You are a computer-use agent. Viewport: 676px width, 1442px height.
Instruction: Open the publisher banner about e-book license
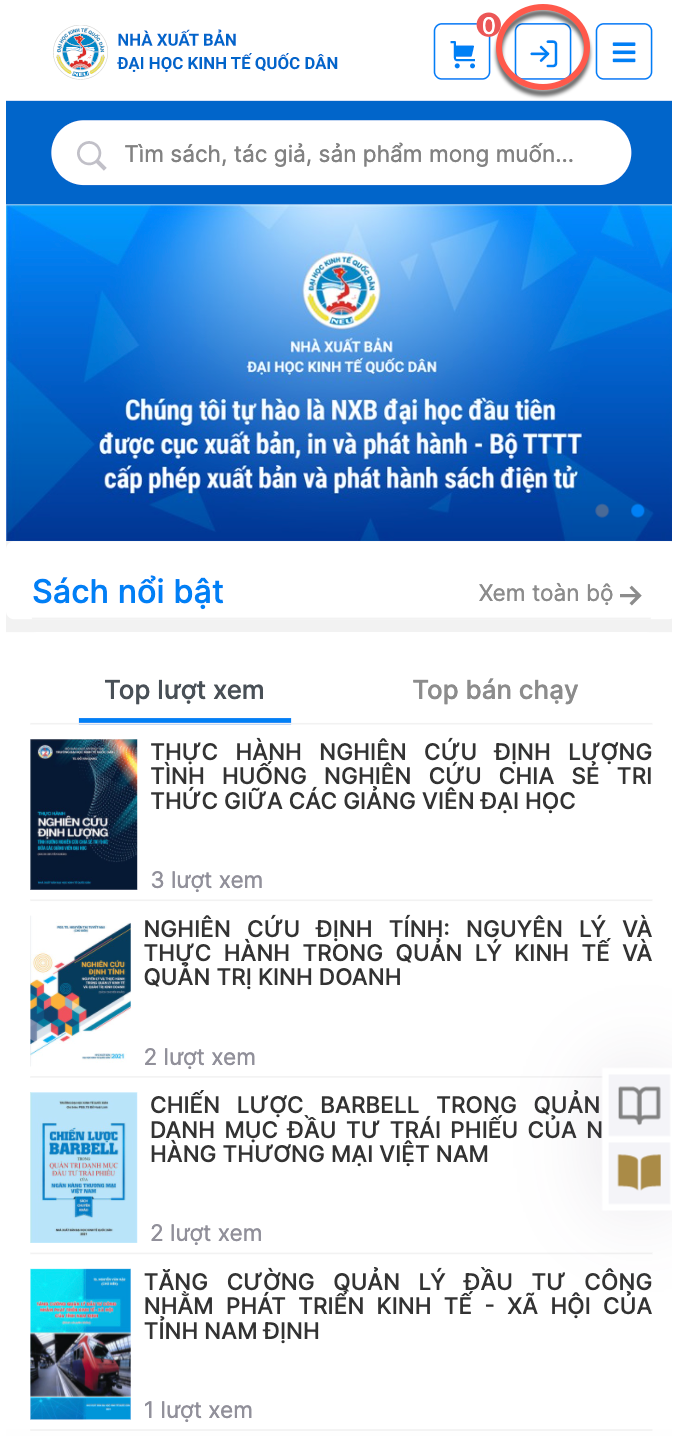(340, 400)
